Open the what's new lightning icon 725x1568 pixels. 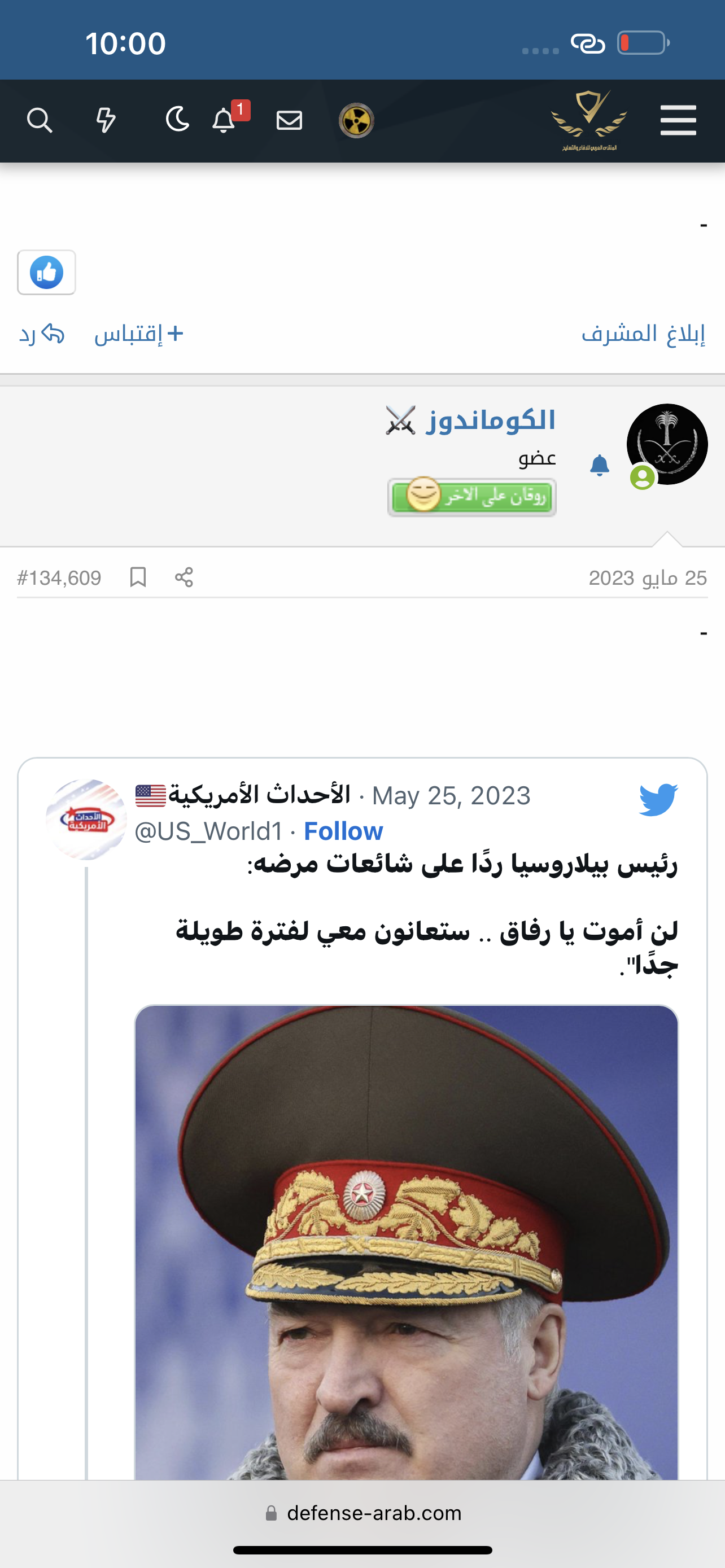[106, 121]
